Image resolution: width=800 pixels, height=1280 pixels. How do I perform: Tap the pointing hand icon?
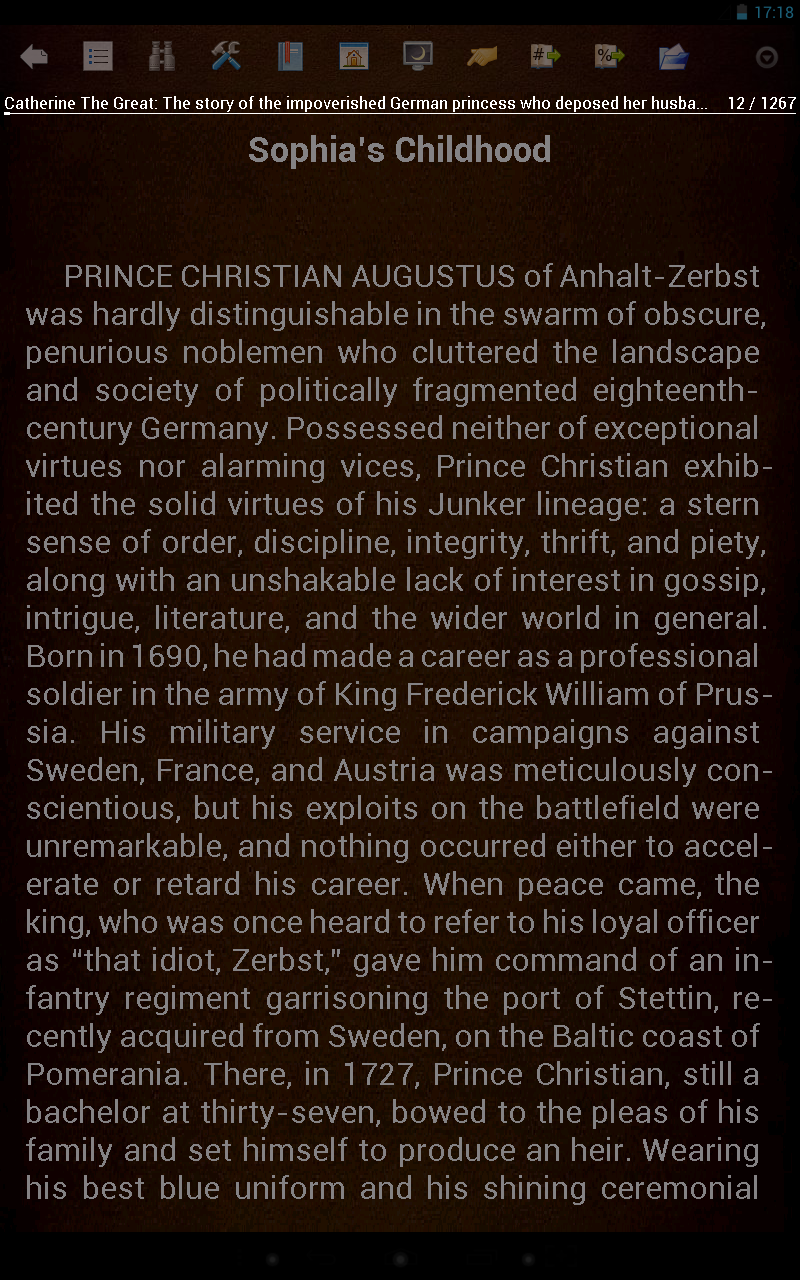pos(482,57)
